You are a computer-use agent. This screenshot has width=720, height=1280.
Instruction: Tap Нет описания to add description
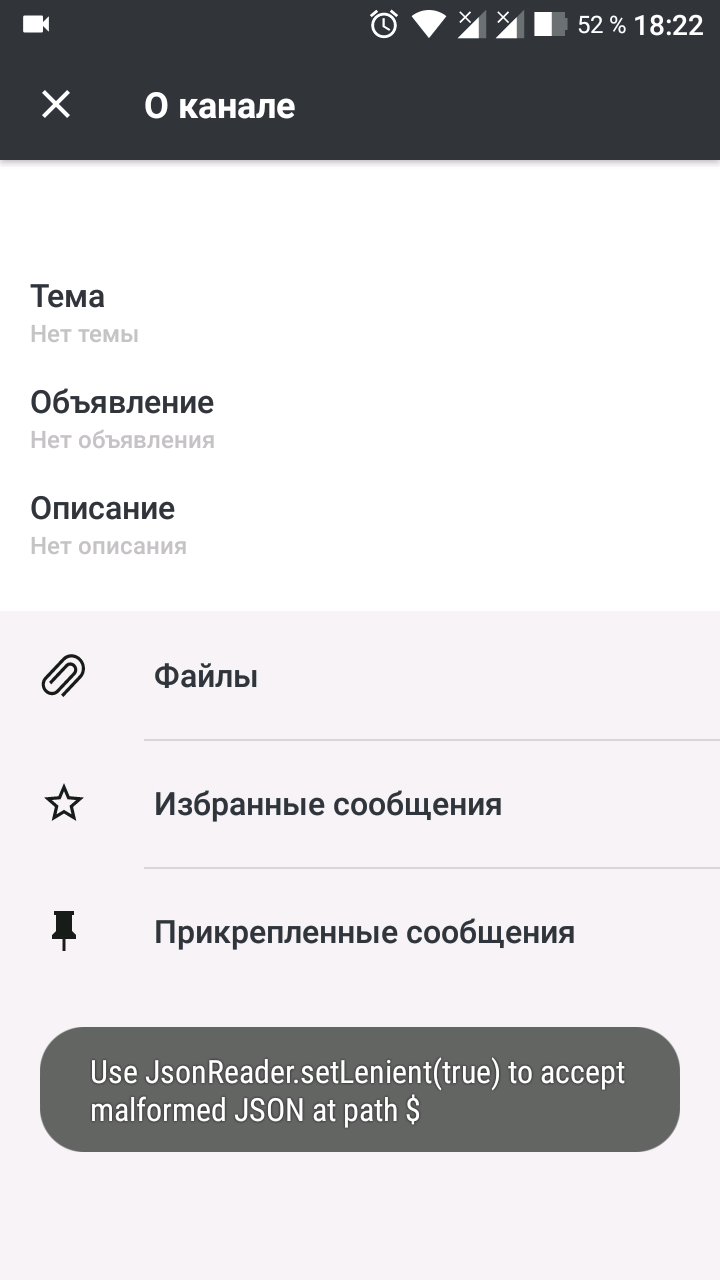107,545
